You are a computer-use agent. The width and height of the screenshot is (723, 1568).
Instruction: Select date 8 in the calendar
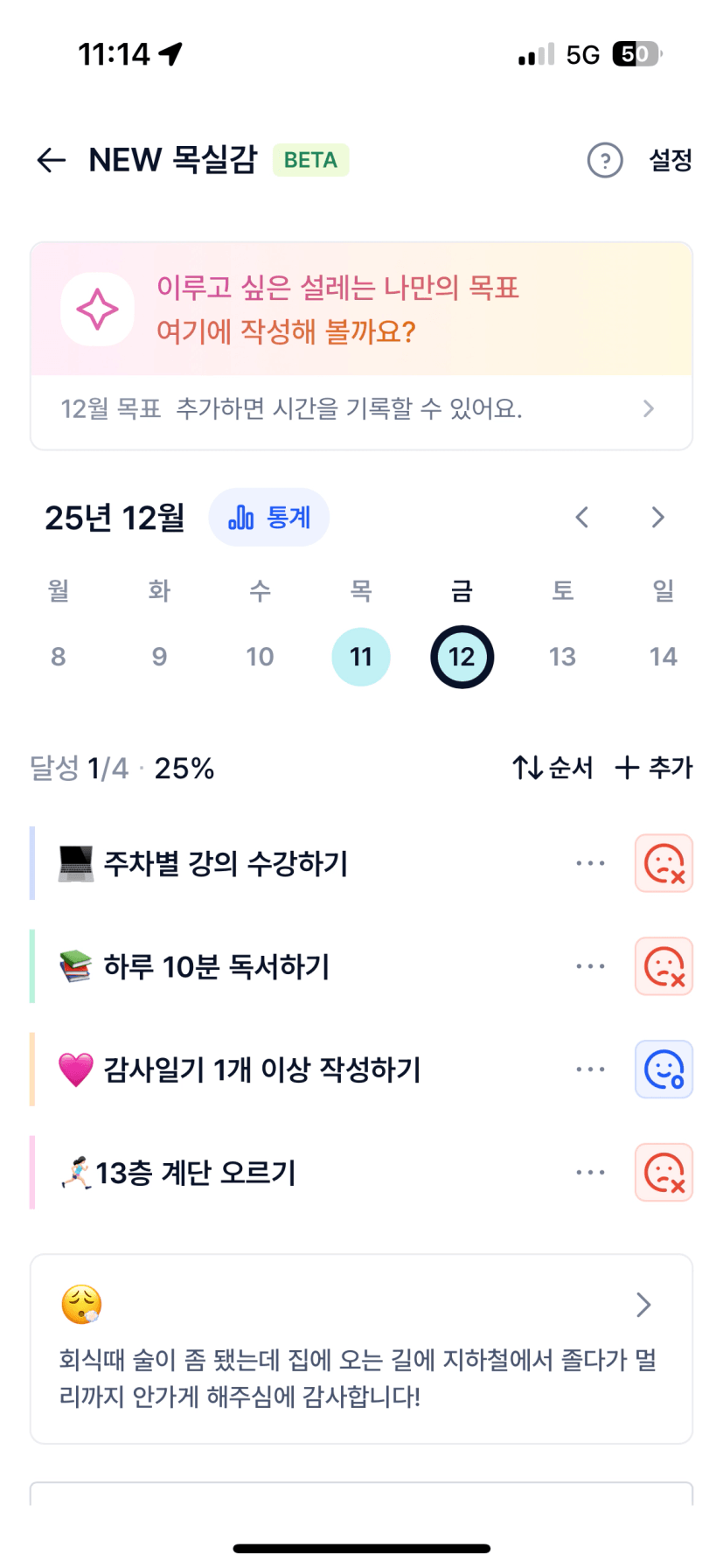pos(59,657)
